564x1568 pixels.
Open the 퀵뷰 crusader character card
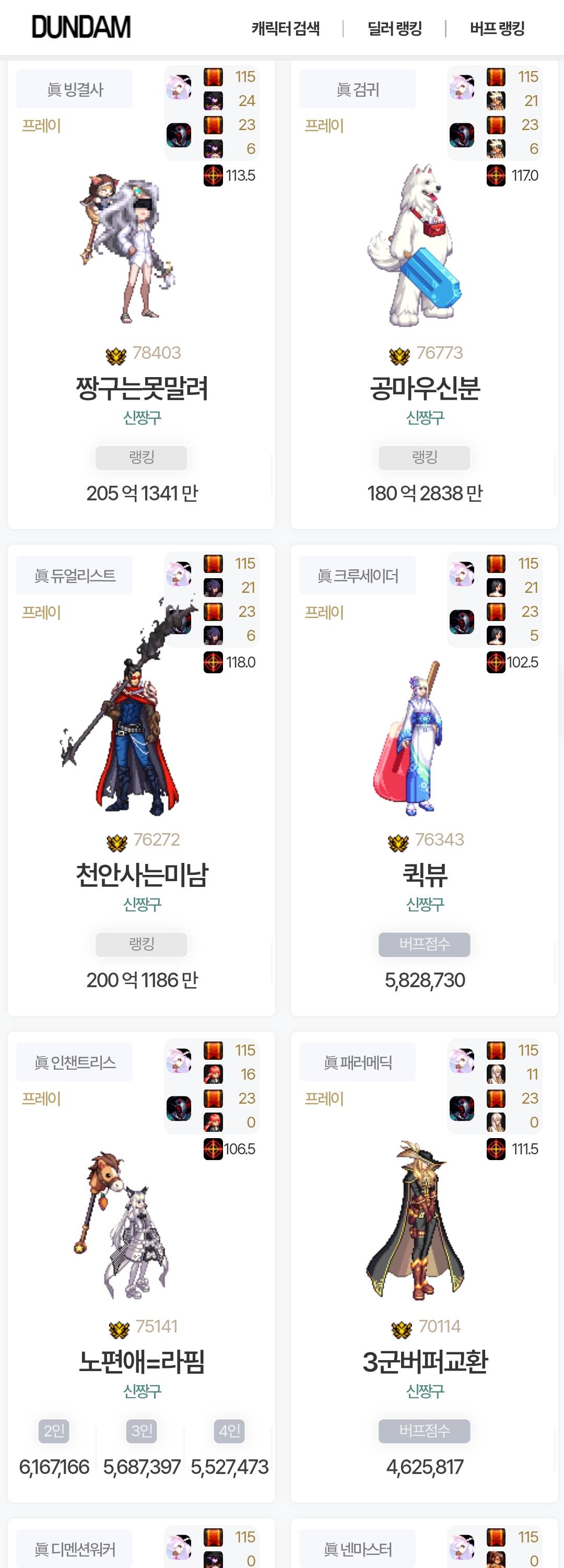coord(425,875)
